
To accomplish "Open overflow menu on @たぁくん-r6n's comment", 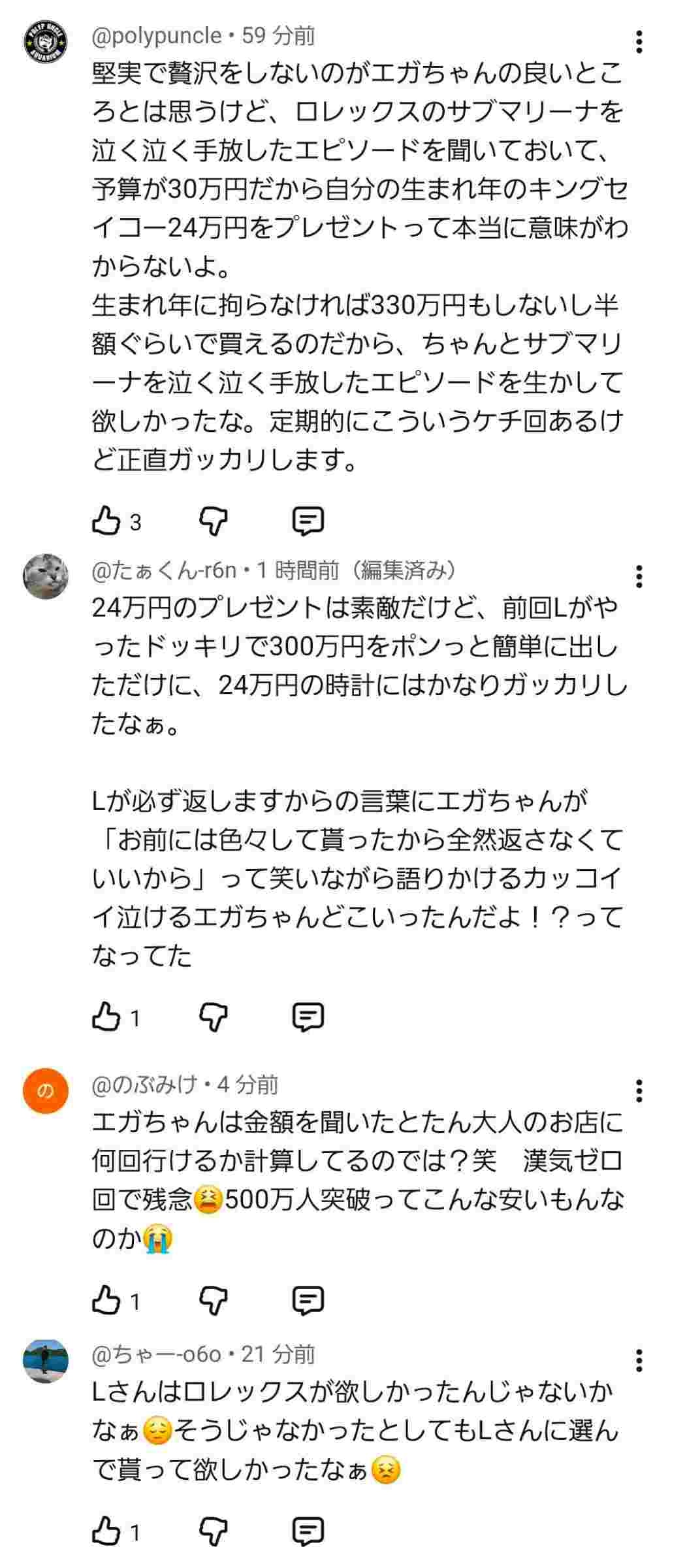I will 639,576.
